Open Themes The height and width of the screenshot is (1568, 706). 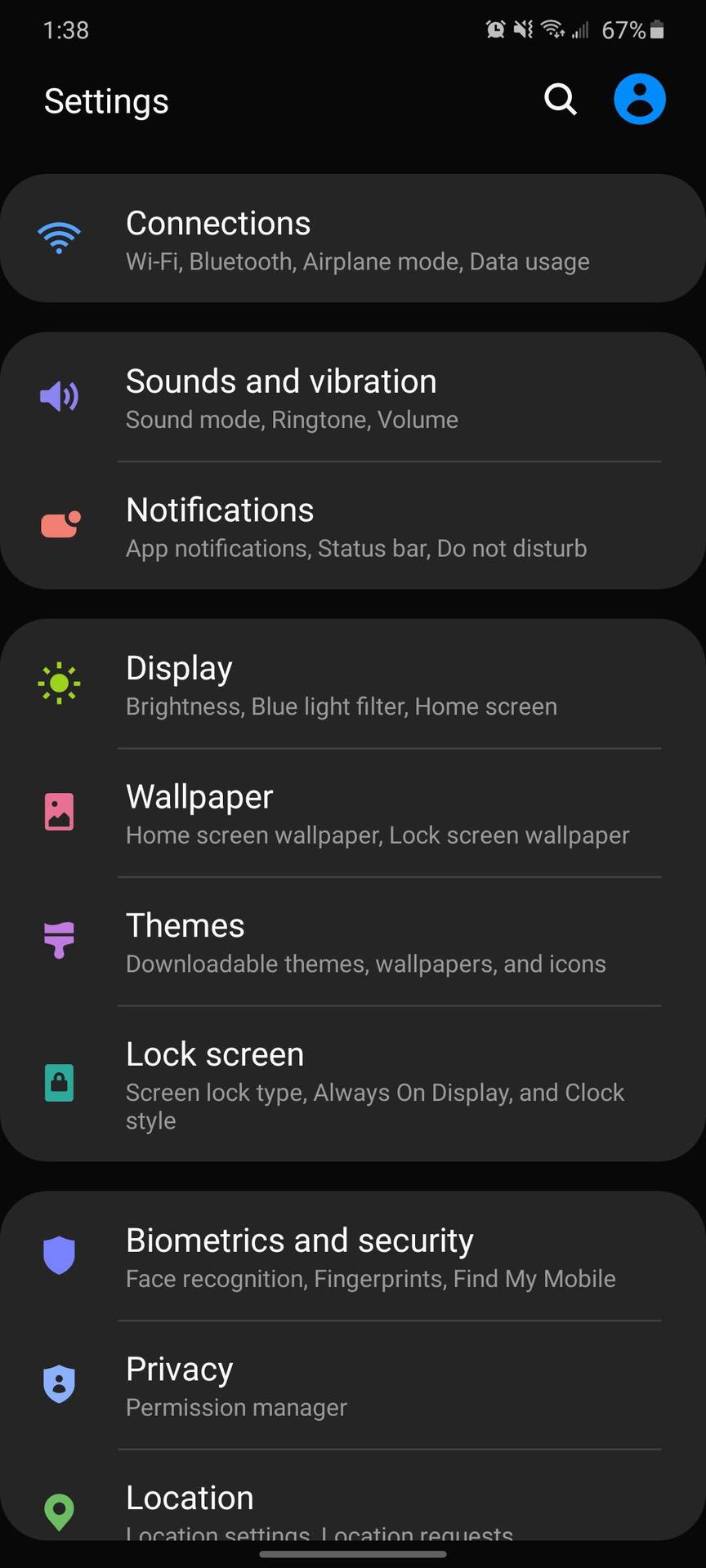pyautogui.click(x=353, y=942)
